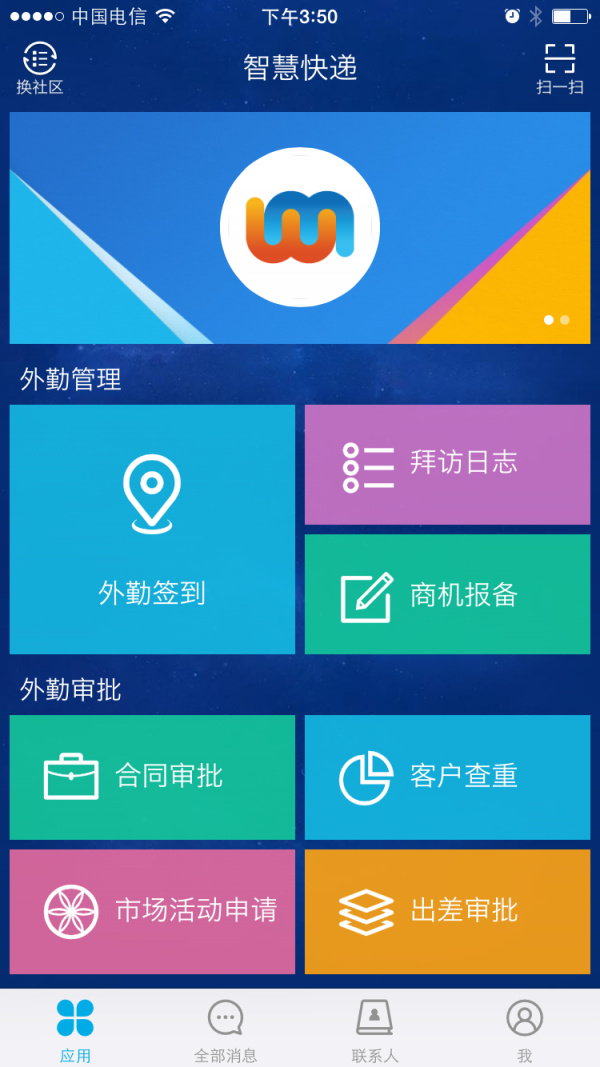Open the 合同审批 contract approval tile

click(152, 777)
